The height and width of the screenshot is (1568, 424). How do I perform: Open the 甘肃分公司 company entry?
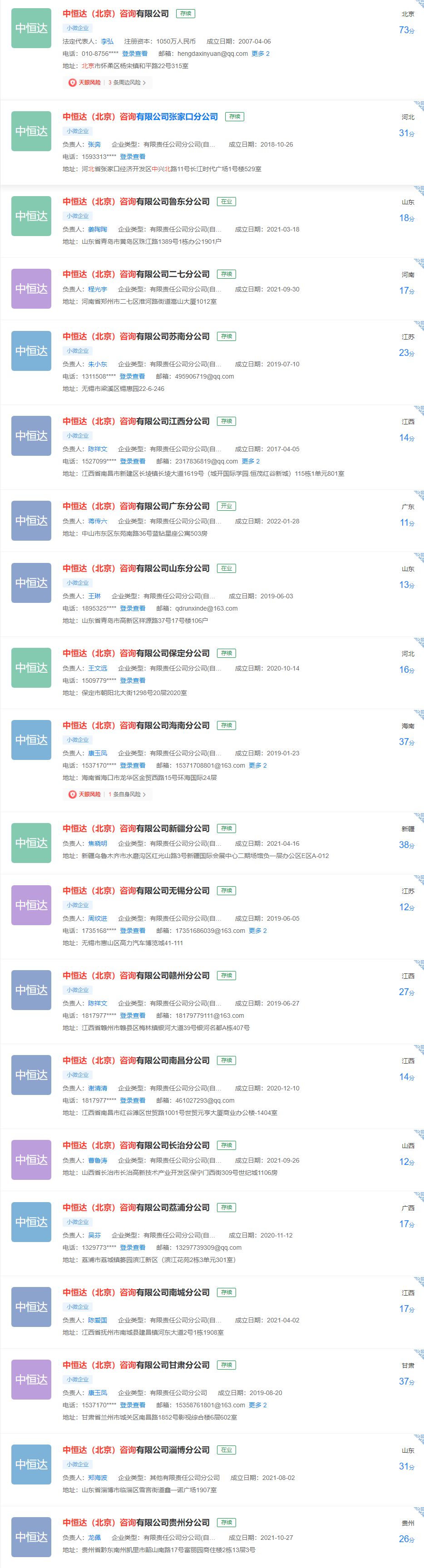pos(136,1365)
